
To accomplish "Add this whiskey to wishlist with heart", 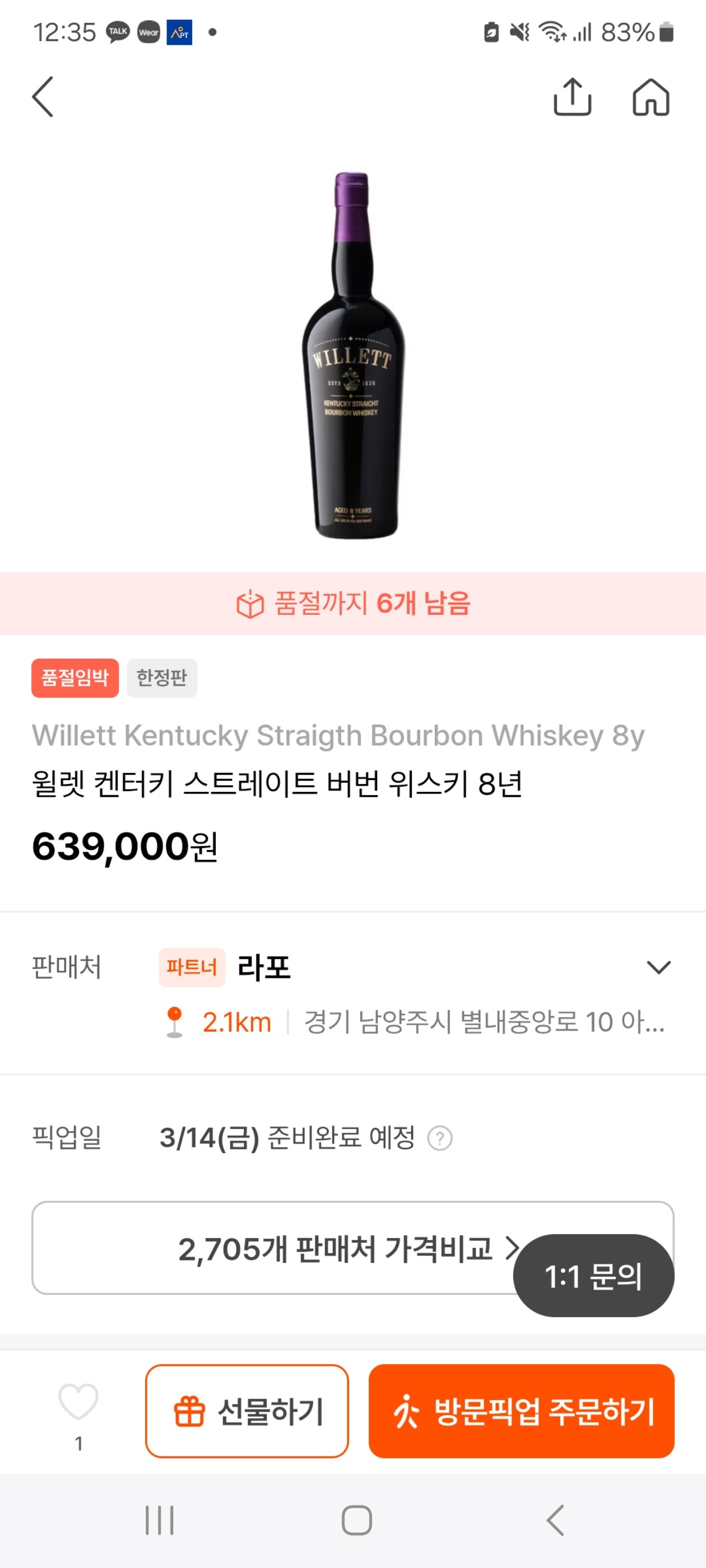I will point(78,1401).
